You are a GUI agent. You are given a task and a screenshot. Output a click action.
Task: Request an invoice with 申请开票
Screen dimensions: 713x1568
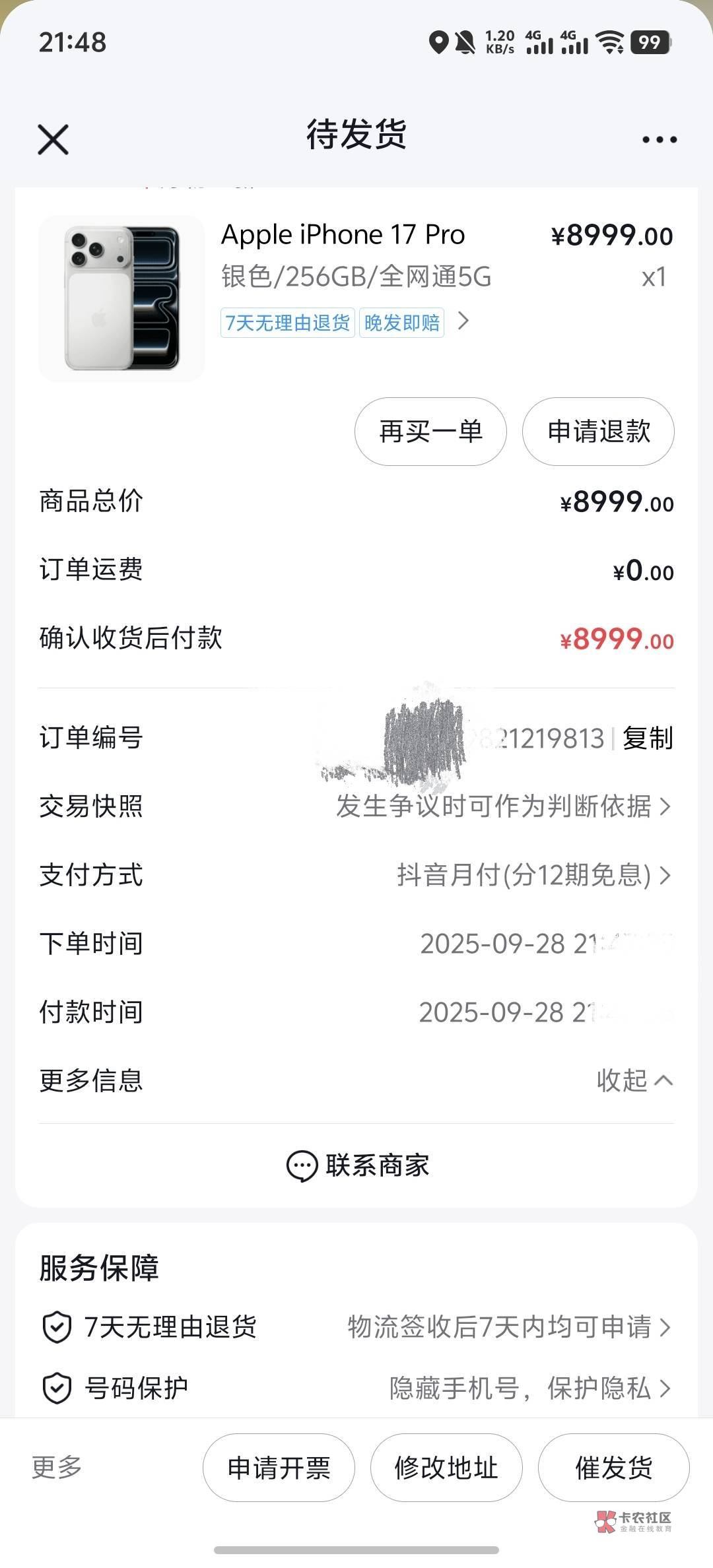point(279,1468)
